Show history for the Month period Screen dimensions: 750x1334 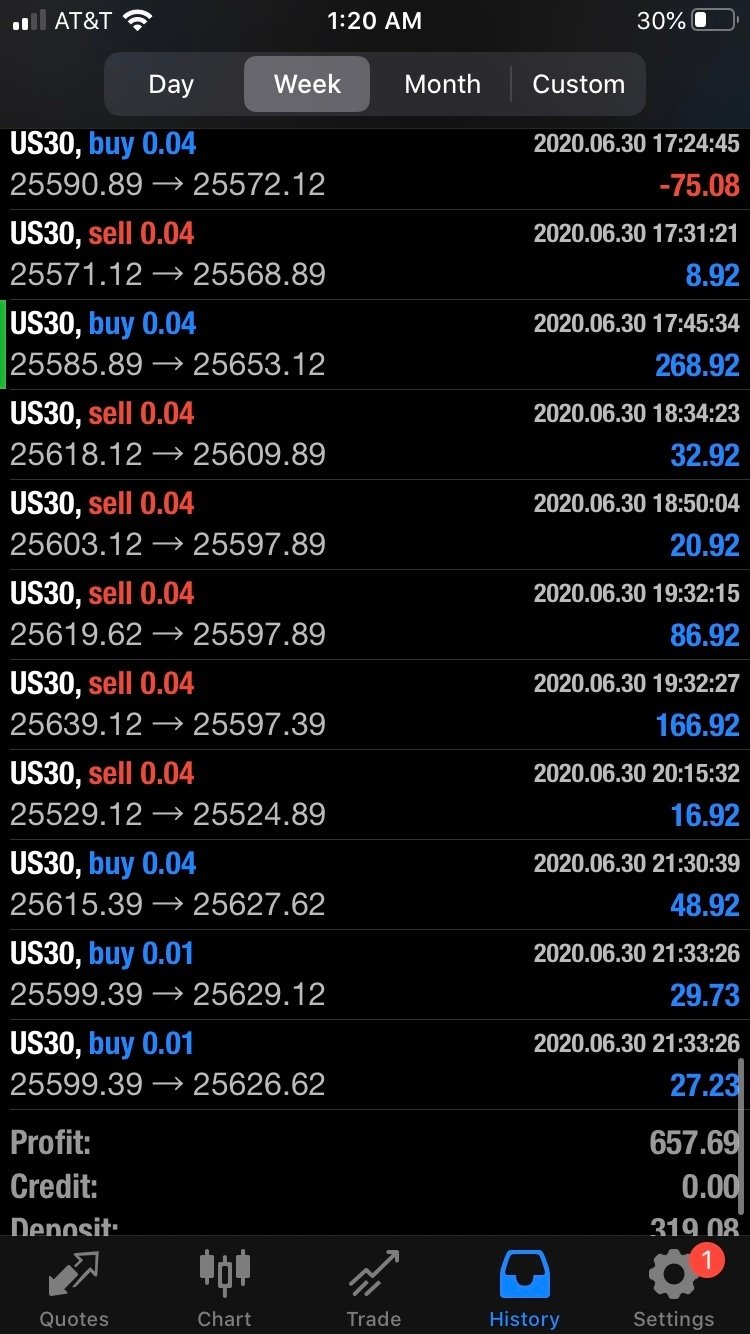click(x=442, y=84)
